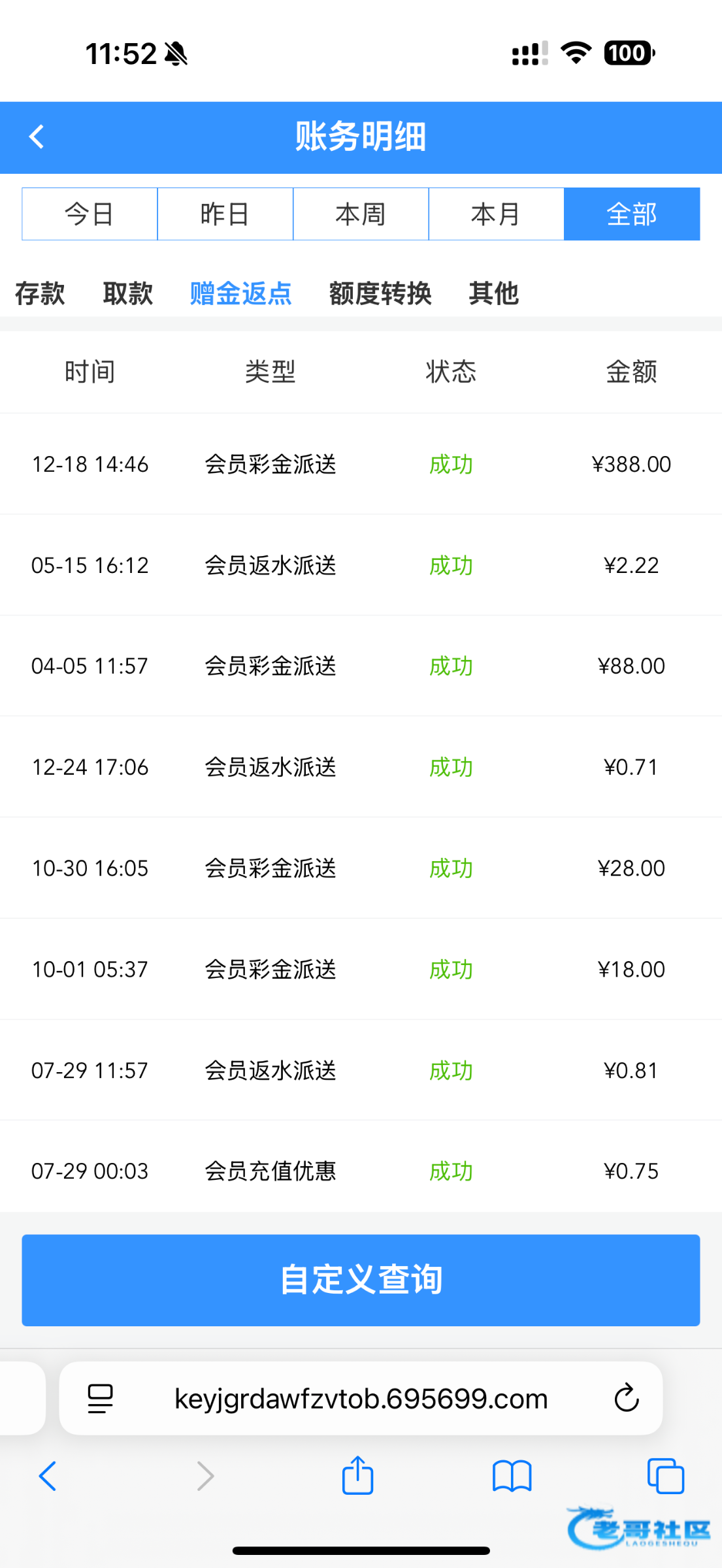Select the 全部 time filter

pyautogui.click(x=631, y=214)
